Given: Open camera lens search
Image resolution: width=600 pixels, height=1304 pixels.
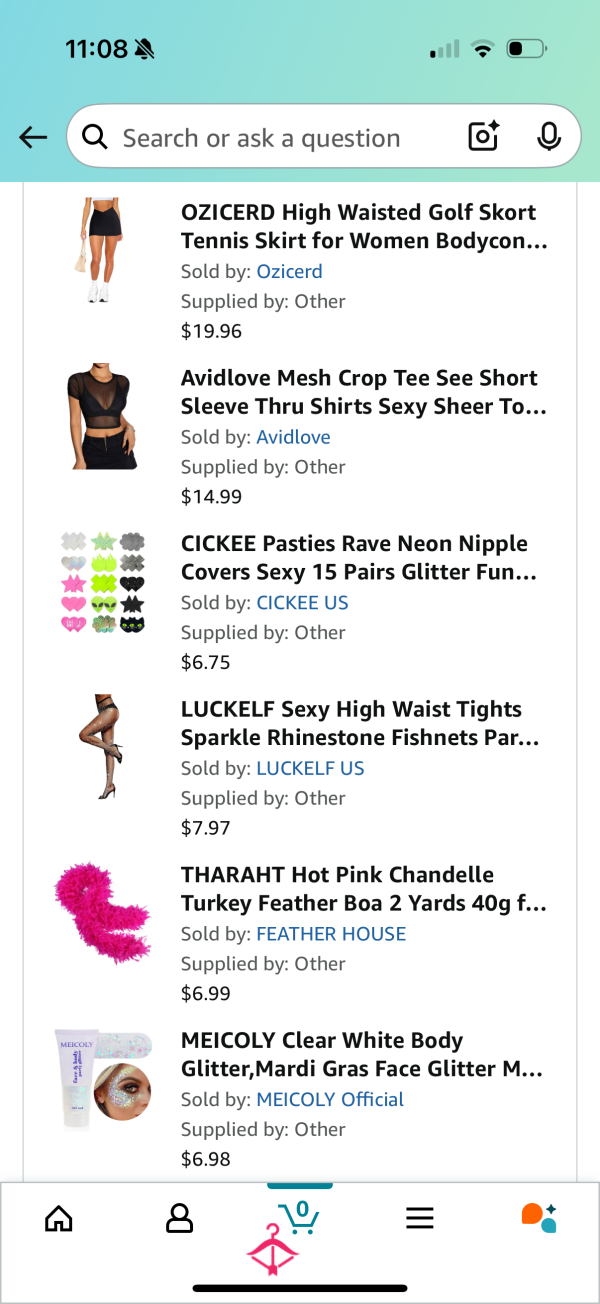Looking at the screenshot, I should [484, 137].
